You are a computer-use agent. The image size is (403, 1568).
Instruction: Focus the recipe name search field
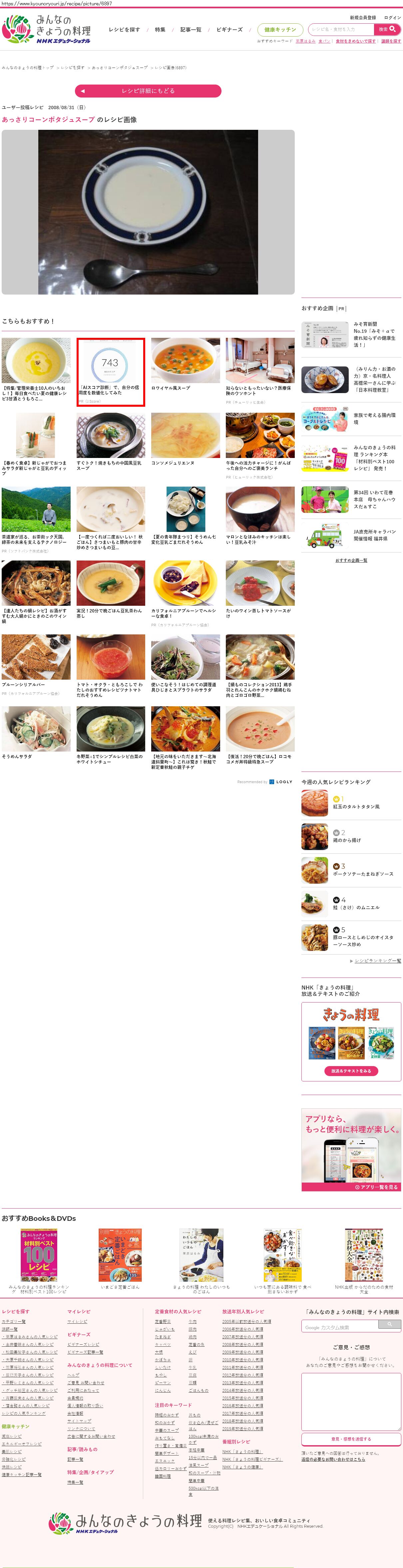pyautogui.click(x=341, y=29)
